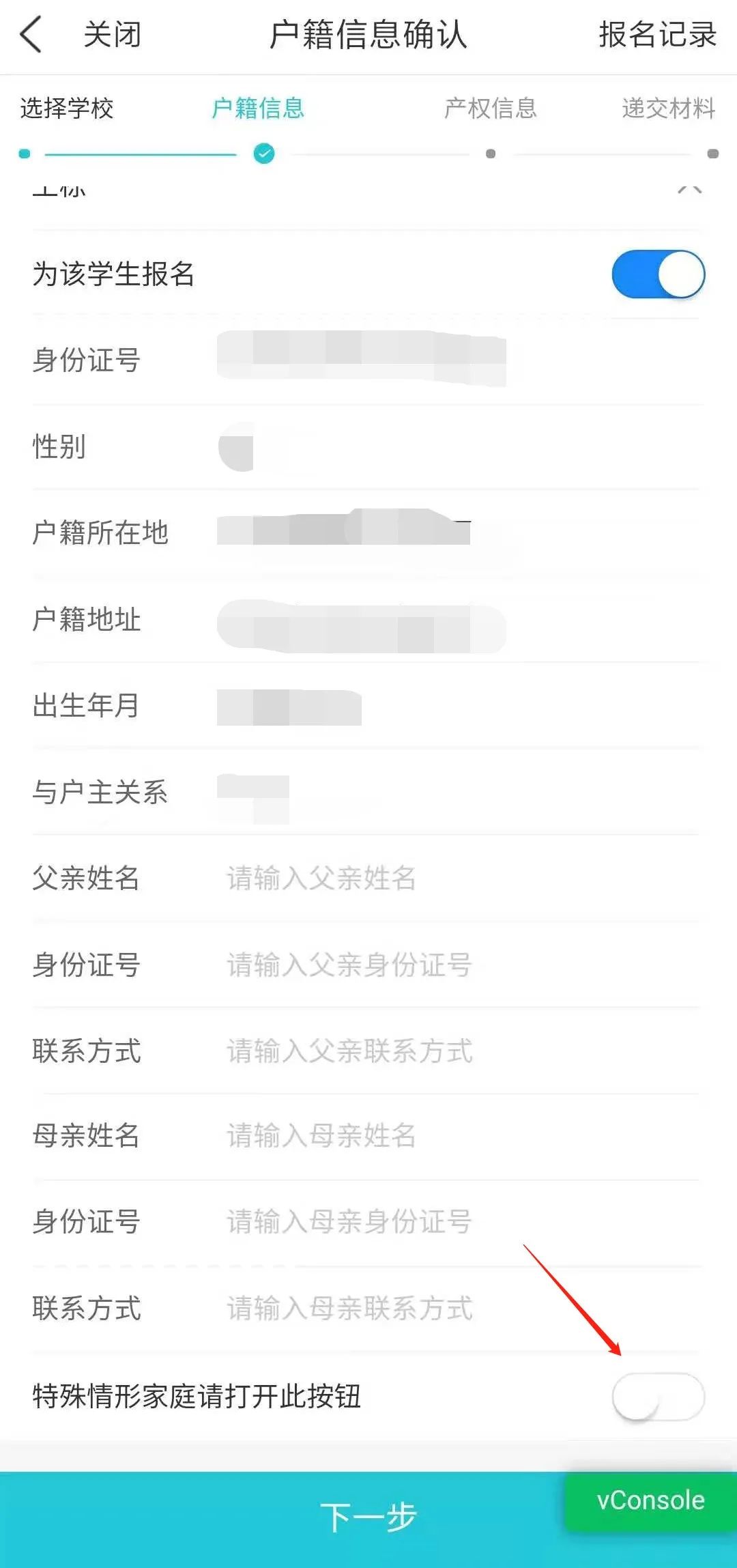The image size is (737, 1568).
Task: Open the vConsole debug panel
Action: click(x=650, y=1500)
